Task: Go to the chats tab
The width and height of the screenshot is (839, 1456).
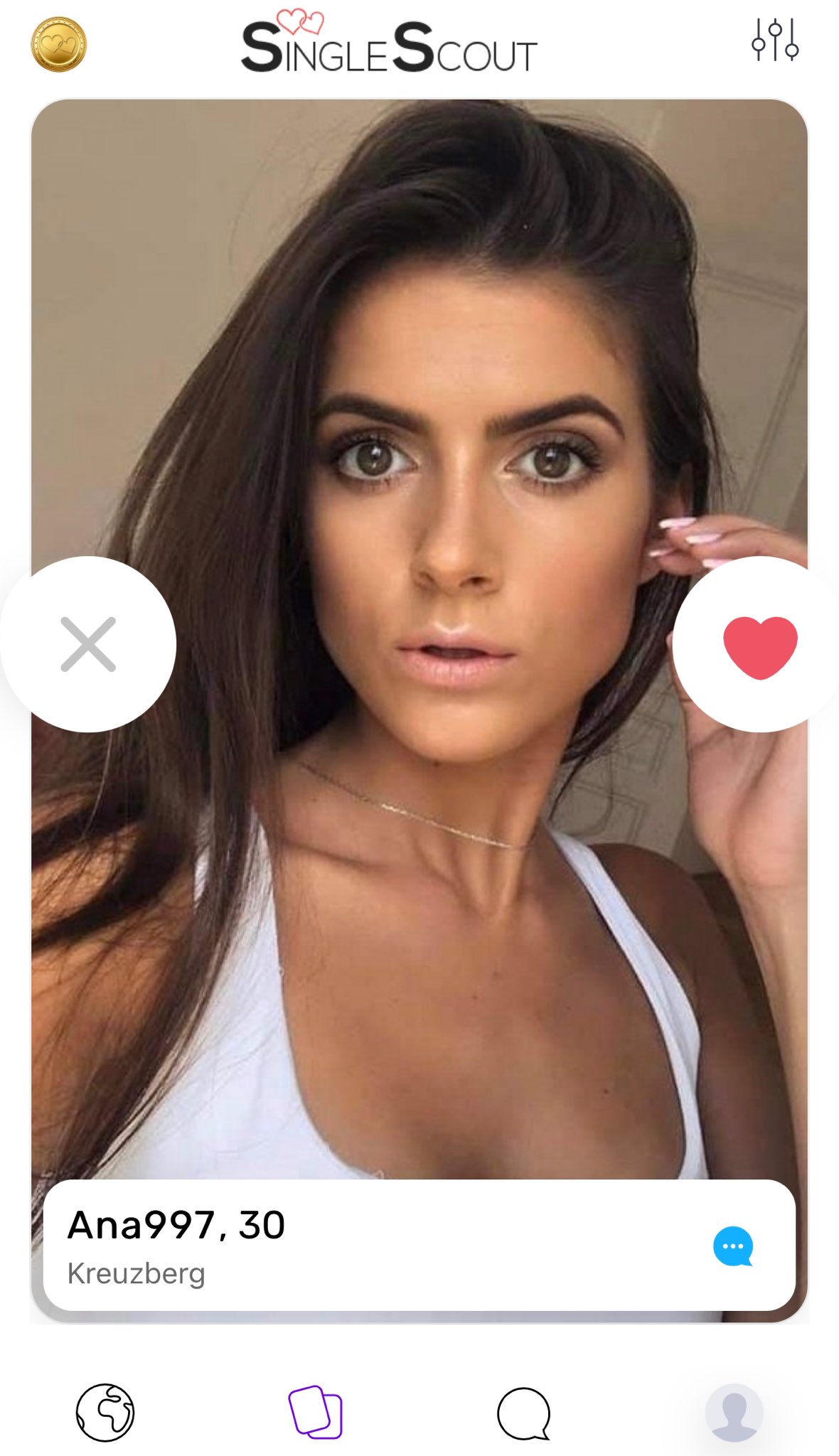Action: (x=524, y=1413)
